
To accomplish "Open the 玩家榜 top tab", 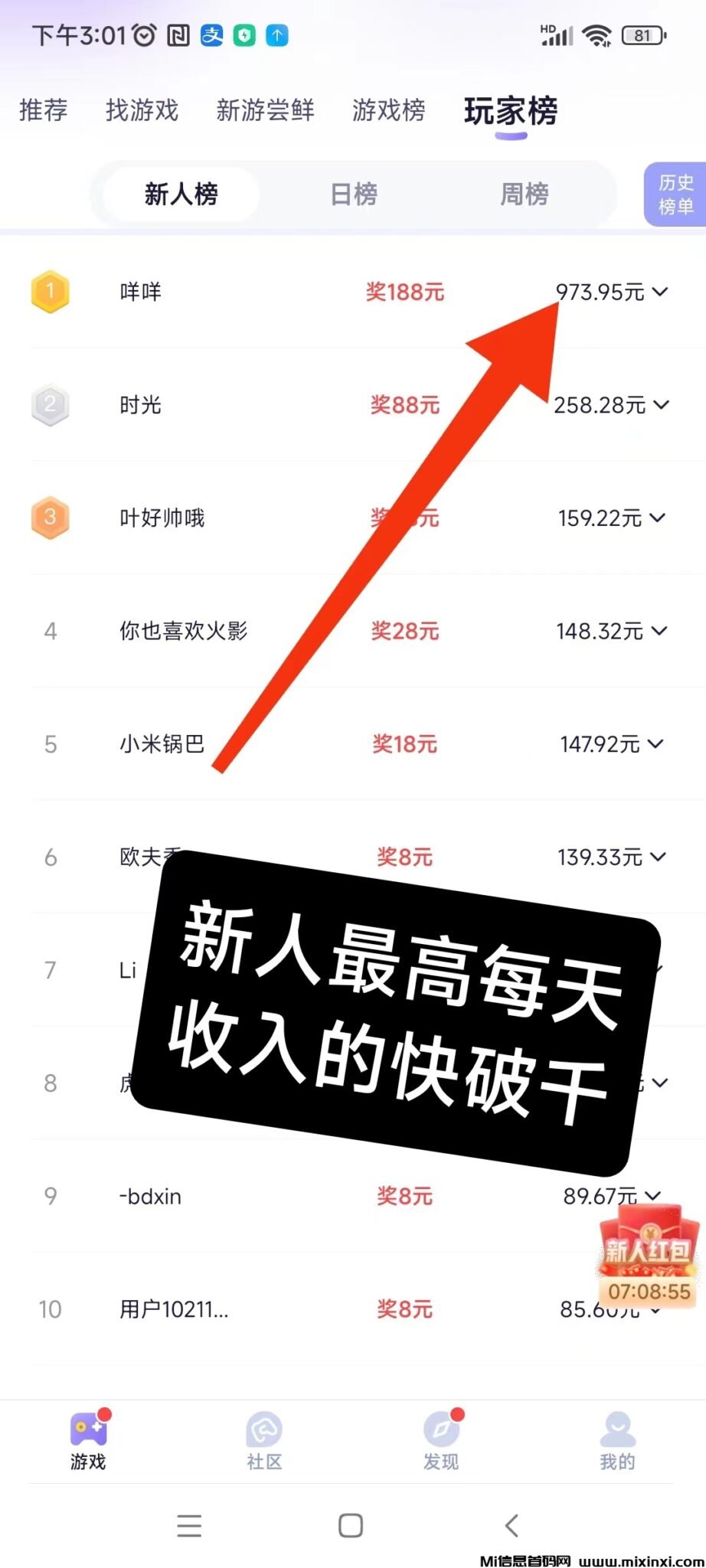I will 511,111.
